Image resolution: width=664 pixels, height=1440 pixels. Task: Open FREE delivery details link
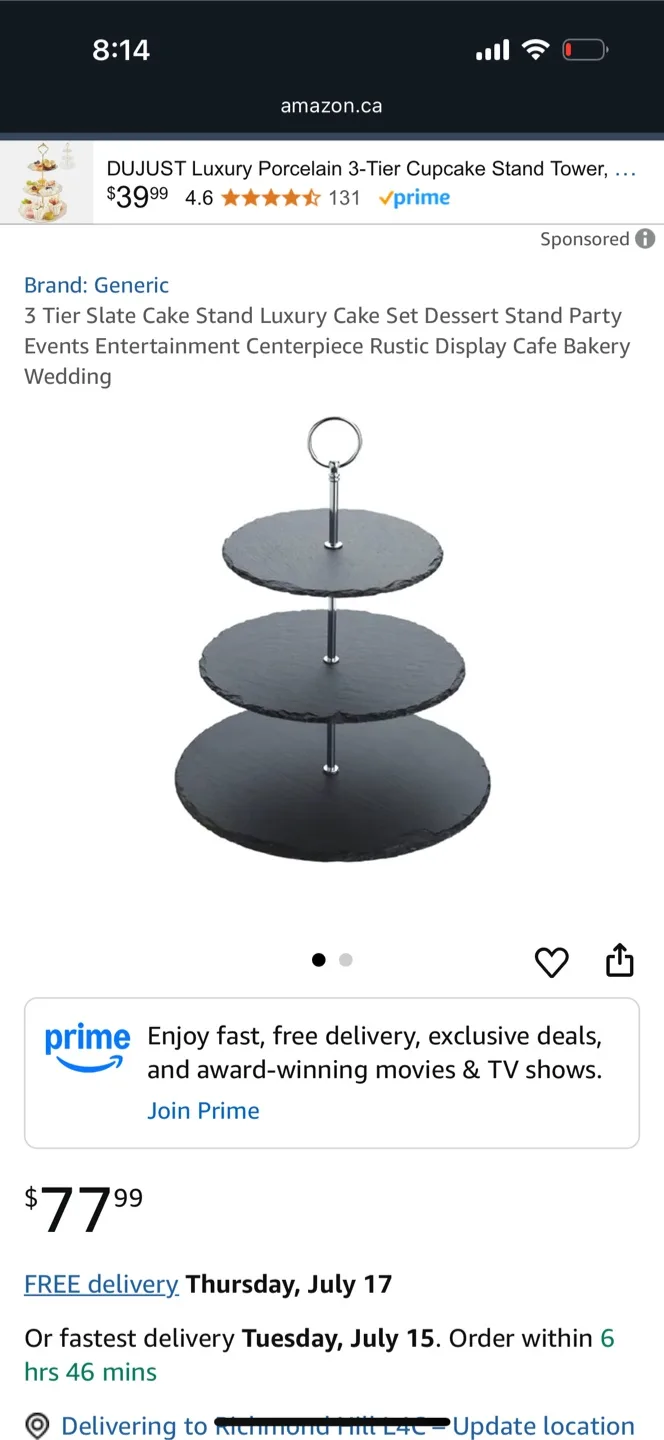101,1284
